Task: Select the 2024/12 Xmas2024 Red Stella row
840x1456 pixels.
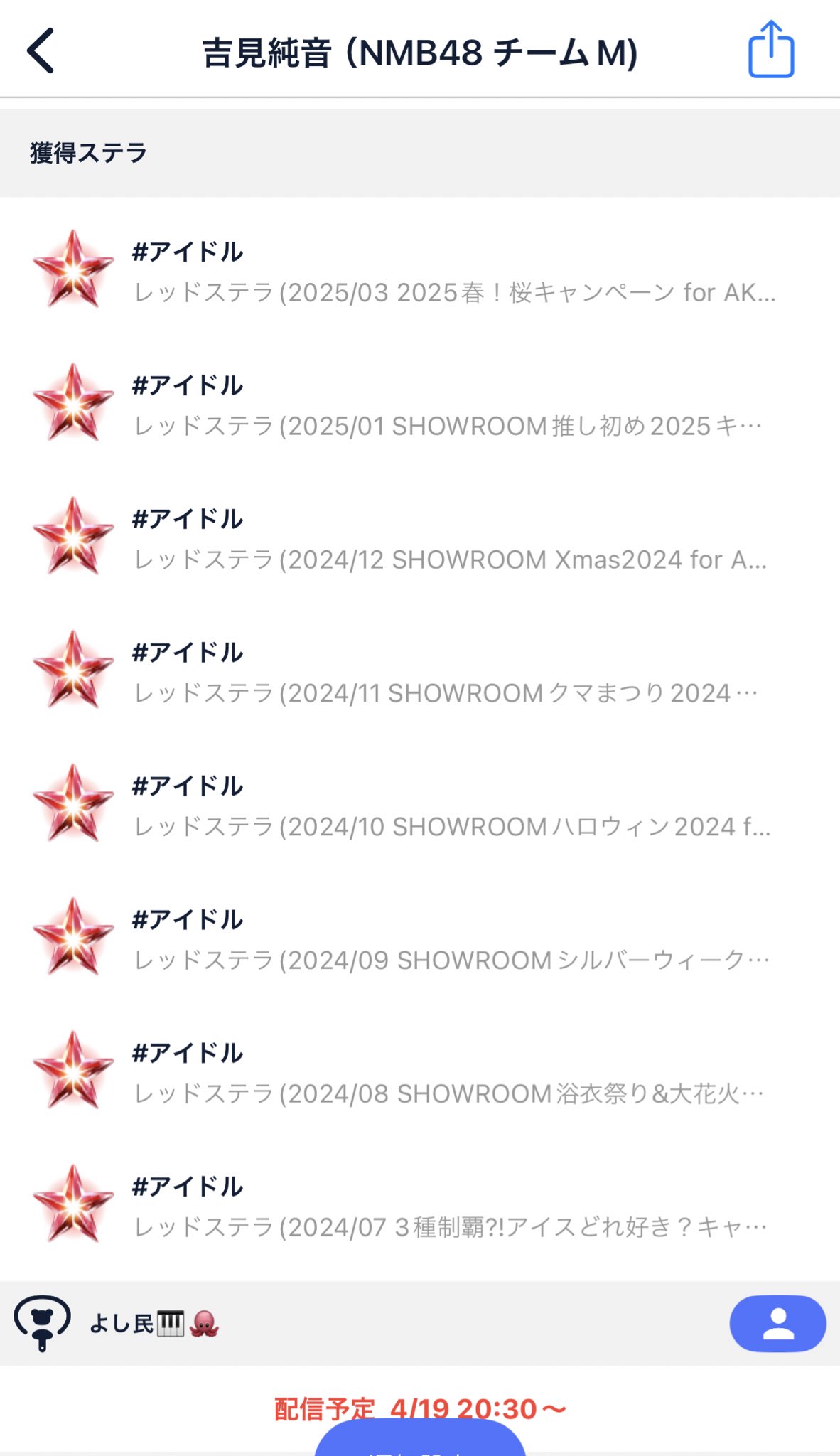Action: point(420,537)
